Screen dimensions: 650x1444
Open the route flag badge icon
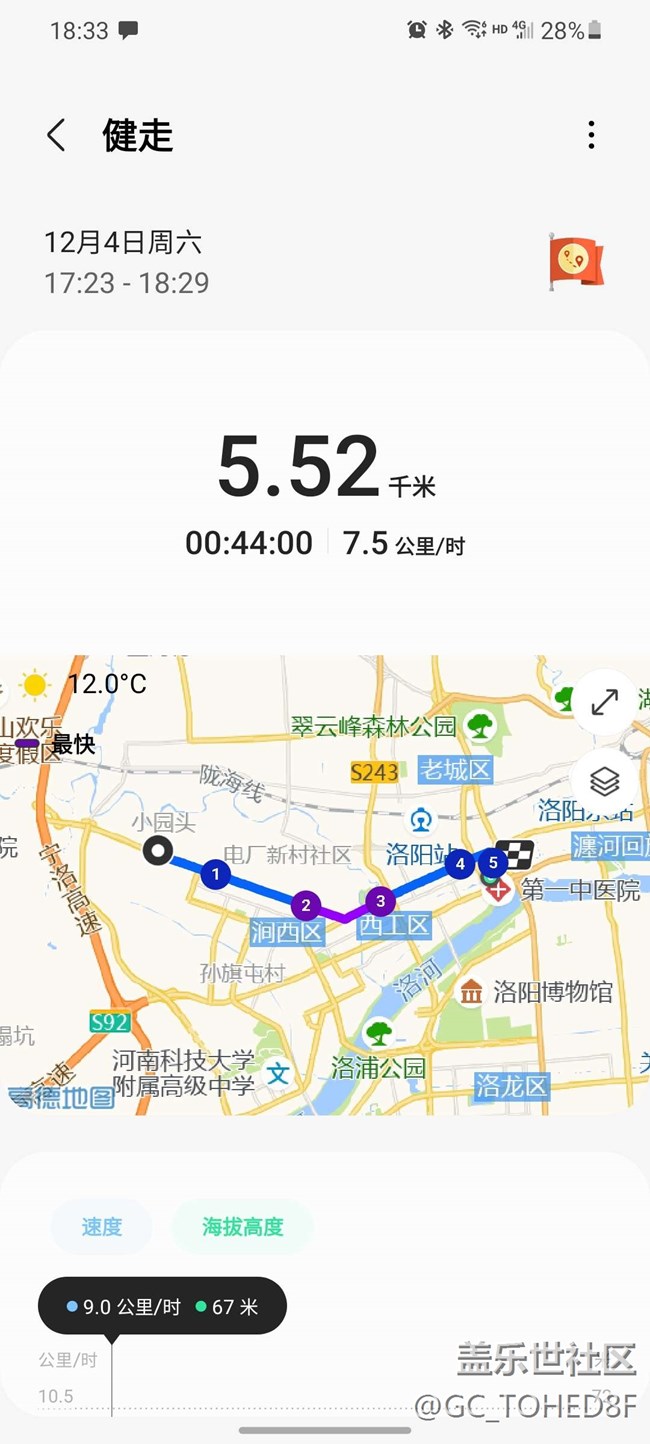coord(575,261)
